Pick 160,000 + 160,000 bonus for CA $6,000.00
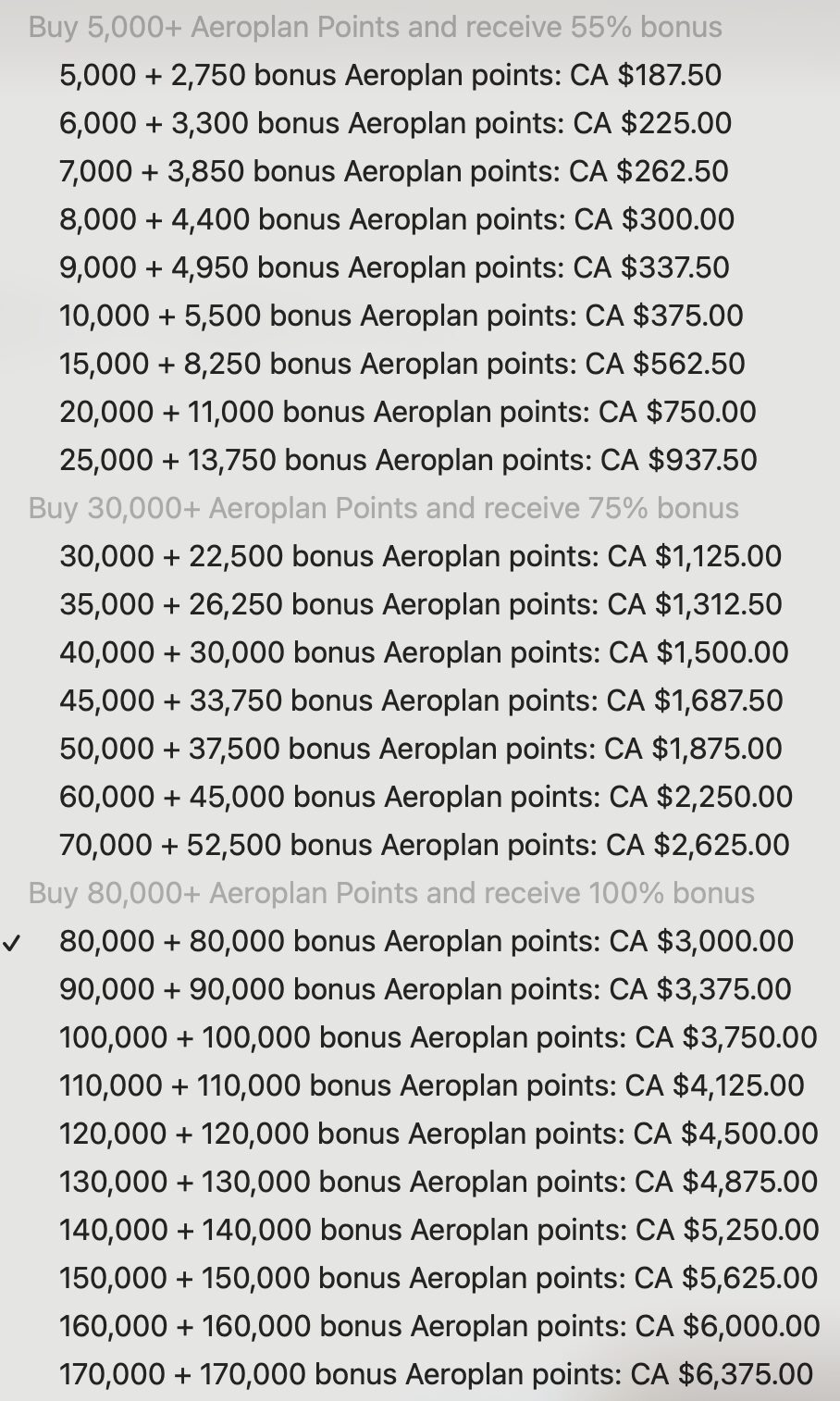This screenshot has height=1401, width=840. 439,1326
